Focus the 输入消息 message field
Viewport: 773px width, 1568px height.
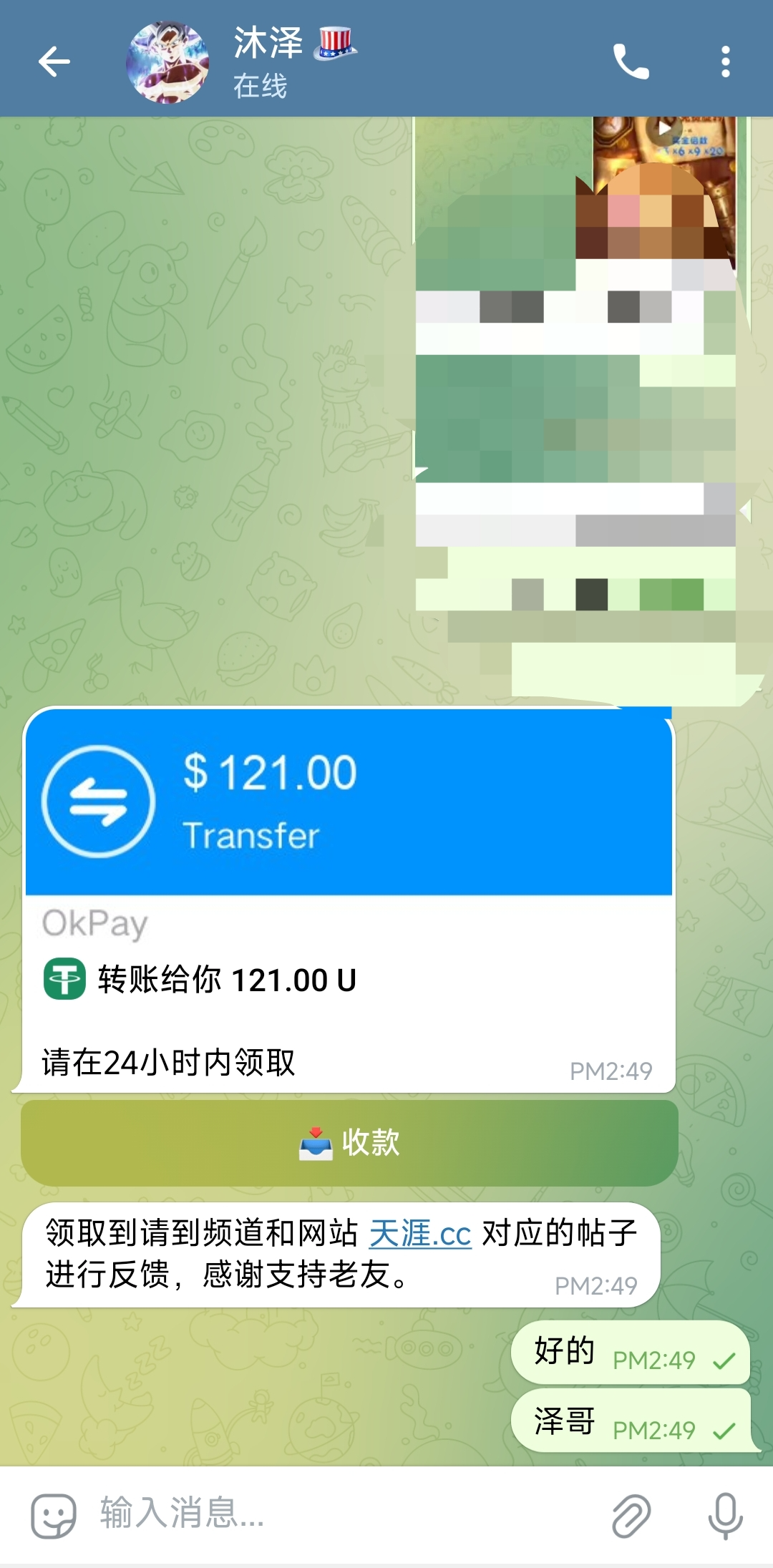coord(344,1514)
